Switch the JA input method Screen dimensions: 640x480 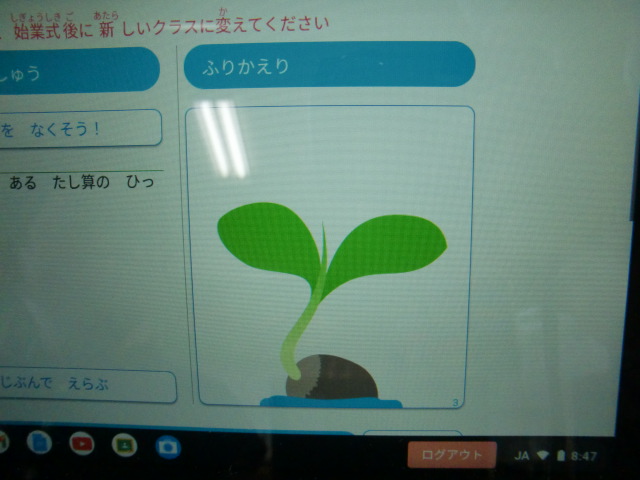coord(521,456)
